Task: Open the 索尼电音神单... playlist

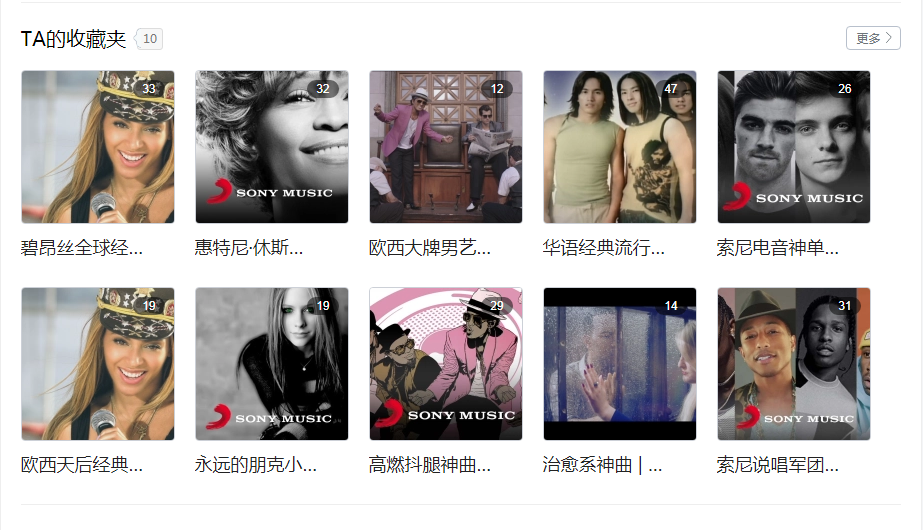Action: pos(794,147)
